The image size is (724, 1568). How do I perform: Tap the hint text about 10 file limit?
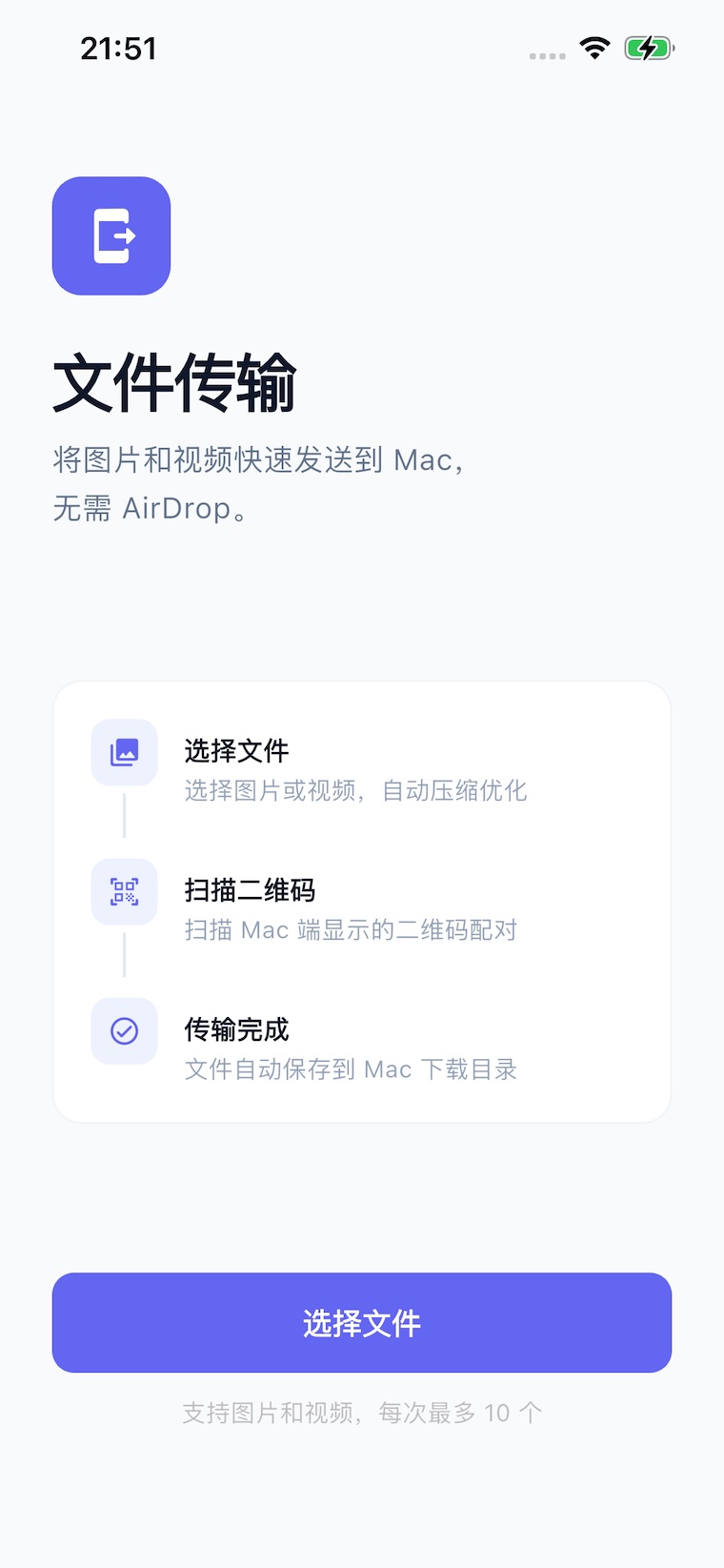pyautogui.click(x=362, y=1412)
